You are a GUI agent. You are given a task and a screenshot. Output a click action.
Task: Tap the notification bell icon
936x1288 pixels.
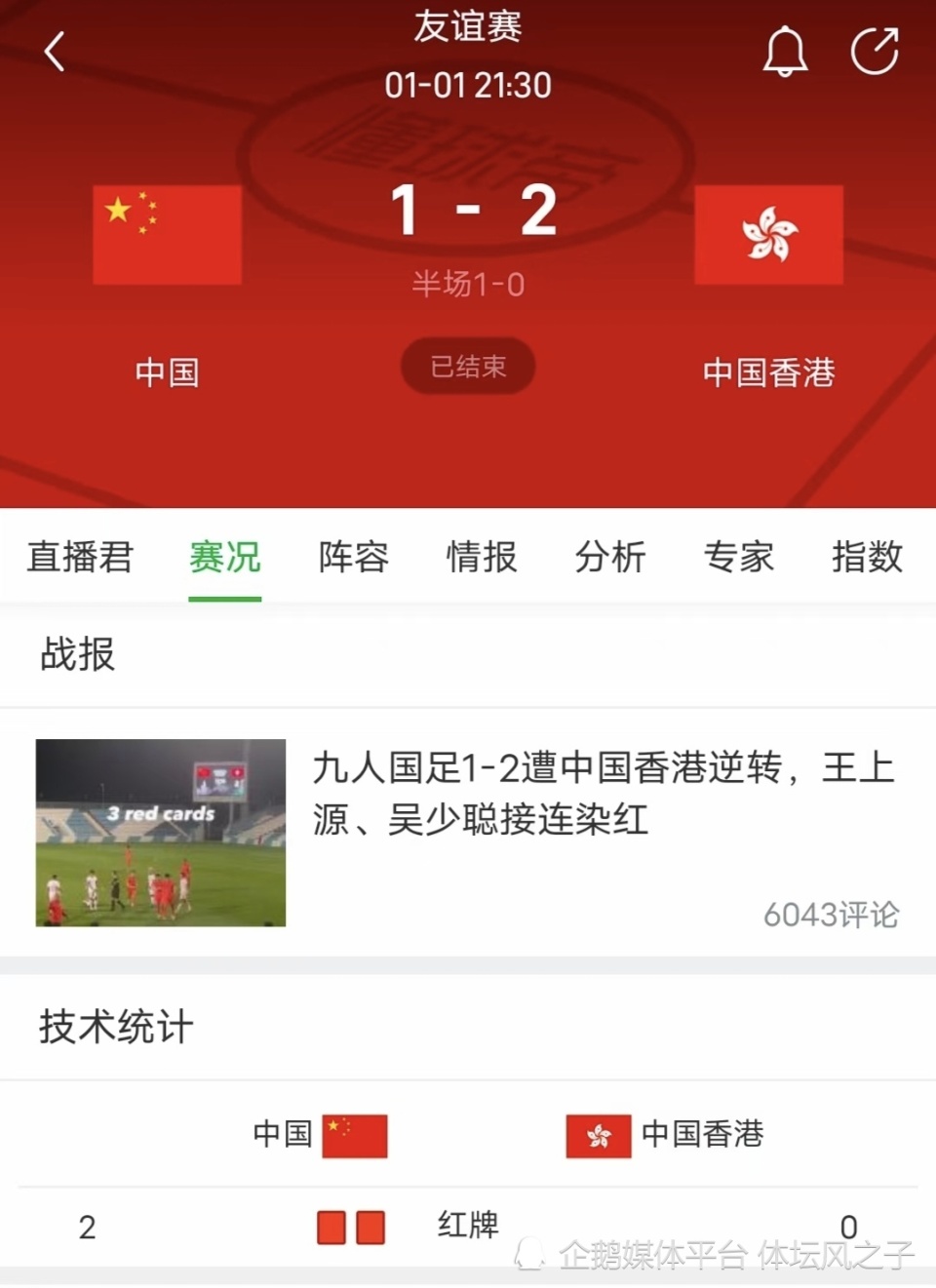(786, 52)
